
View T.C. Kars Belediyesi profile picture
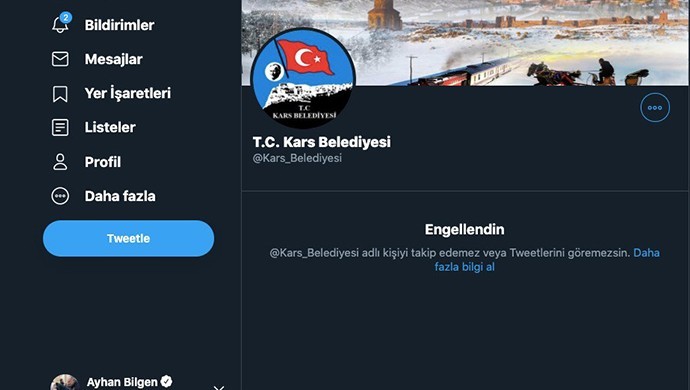303,78
